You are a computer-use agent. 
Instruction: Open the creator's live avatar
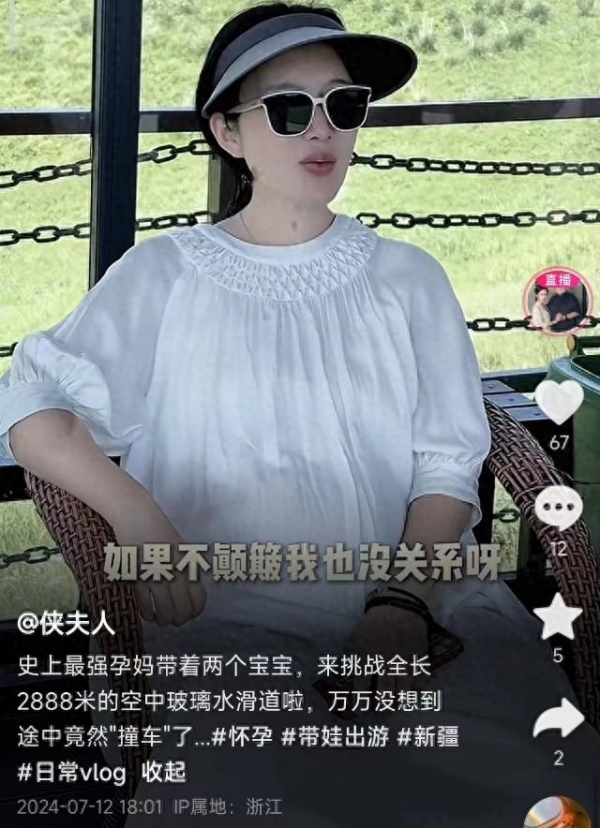click(558, 301)
